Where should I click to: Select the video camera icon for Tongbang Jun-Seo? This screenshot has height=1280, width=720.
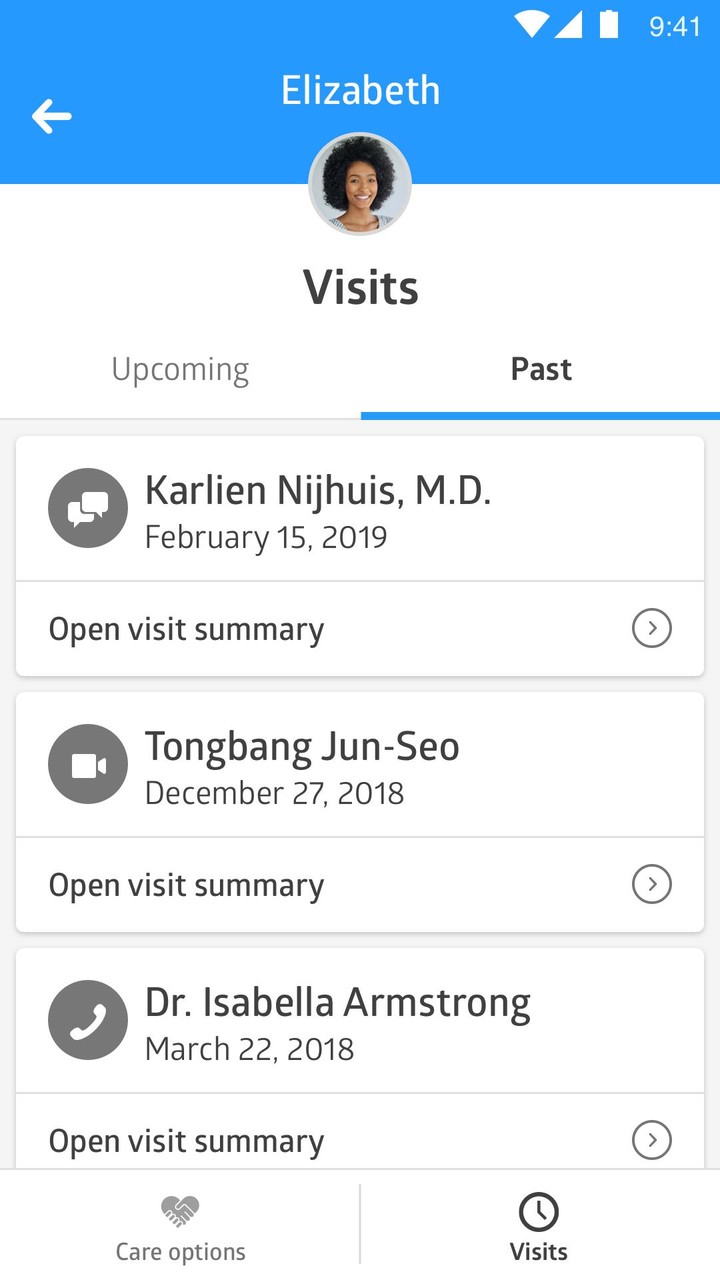click(x=87, y=763)
